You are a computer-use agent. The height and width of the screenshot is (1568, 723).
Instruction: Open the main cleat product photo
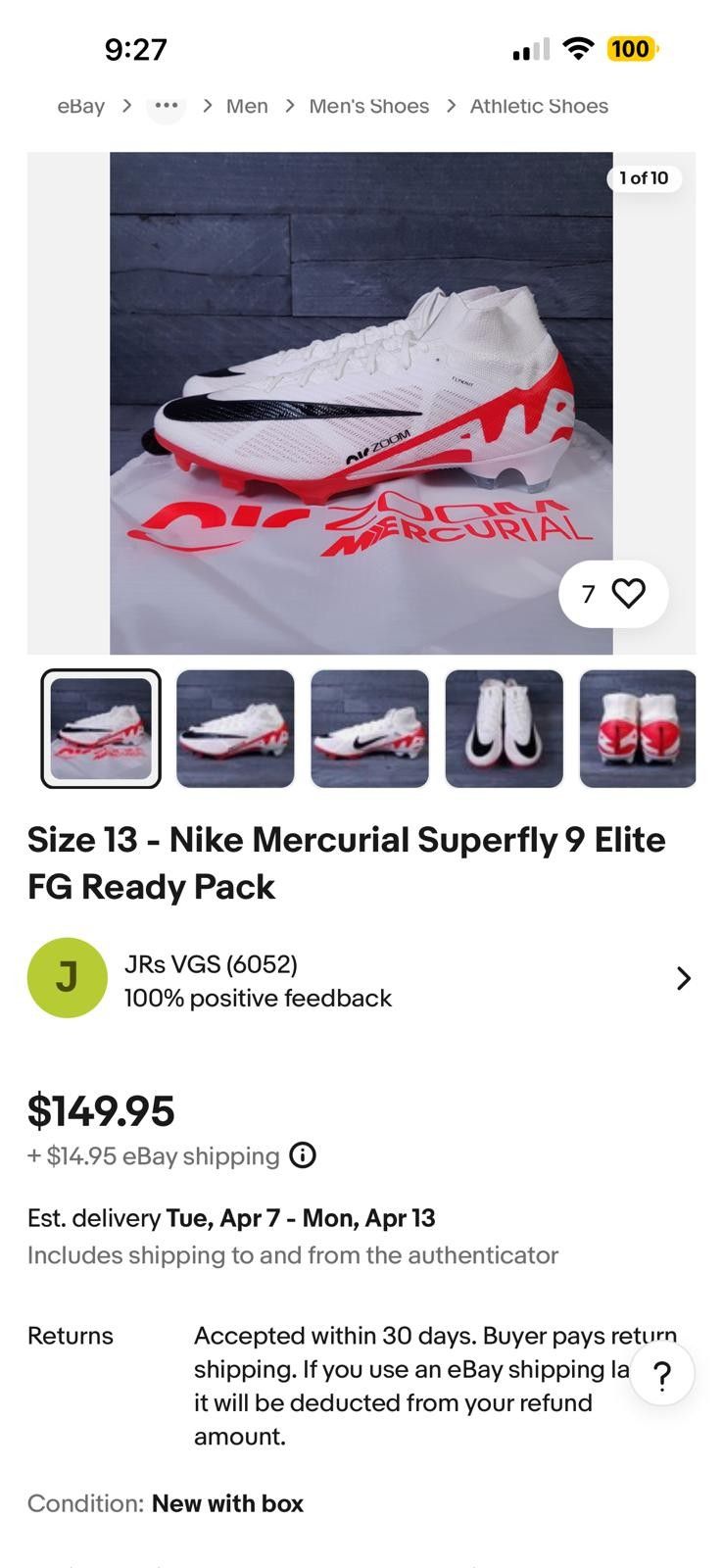361,402
